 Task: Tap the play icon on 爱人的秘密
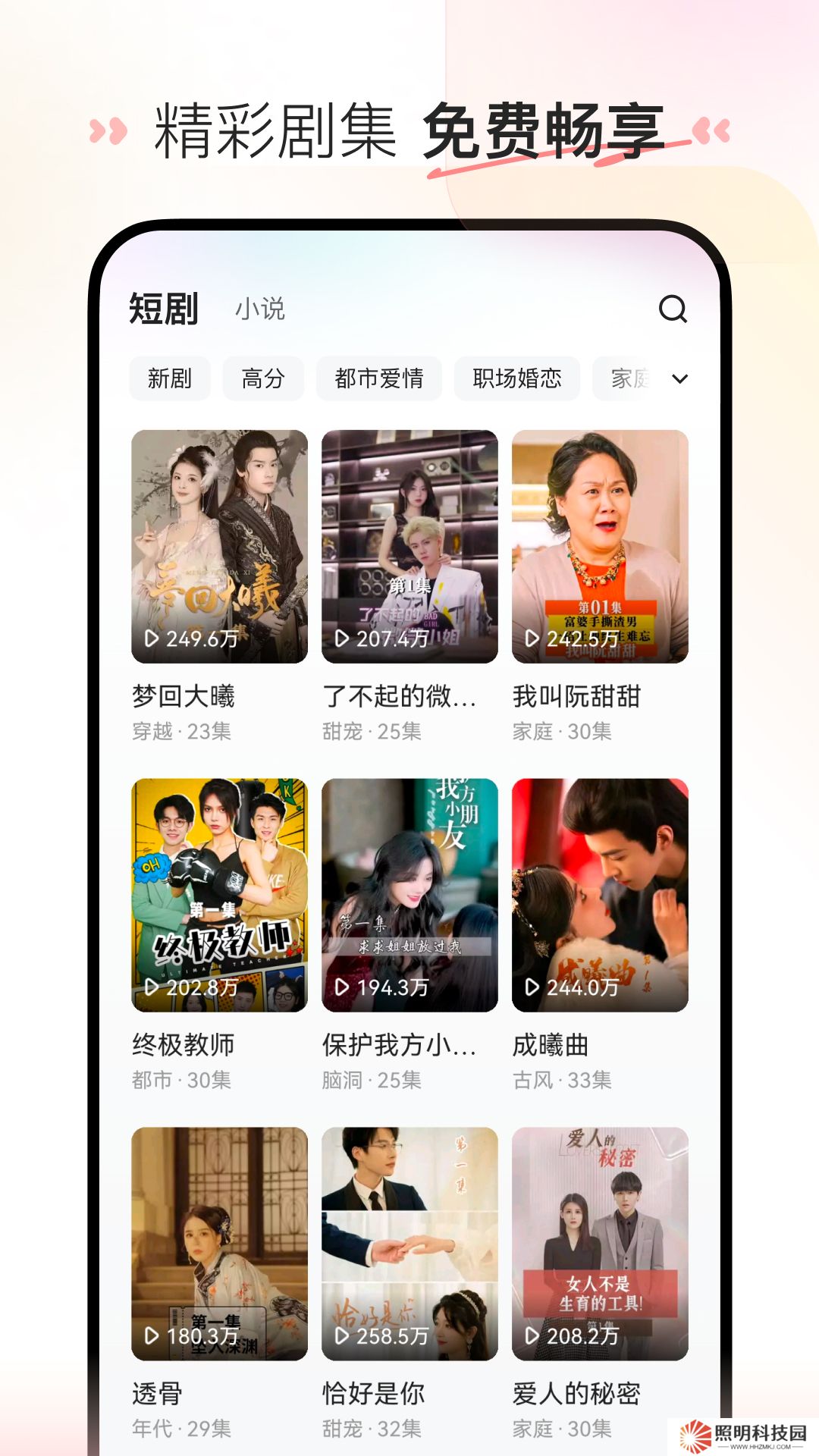(533, 1337)
